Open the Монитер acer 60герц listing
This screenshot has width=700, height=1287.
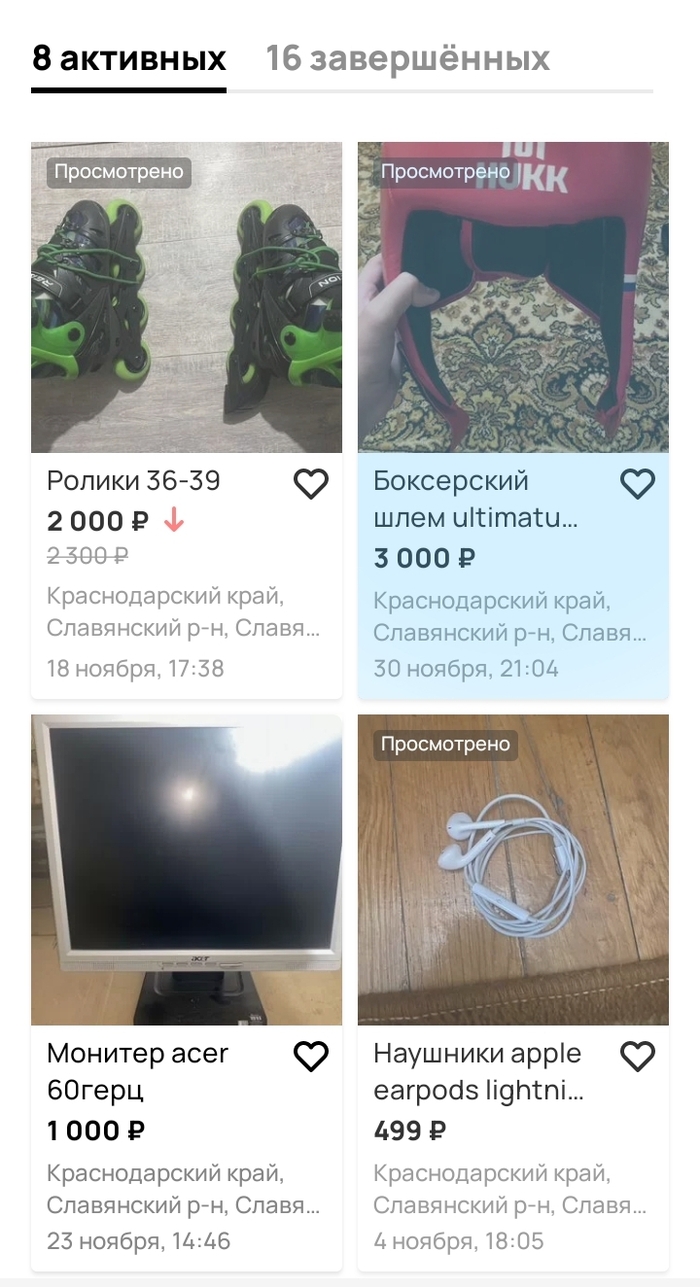(186, 870)
